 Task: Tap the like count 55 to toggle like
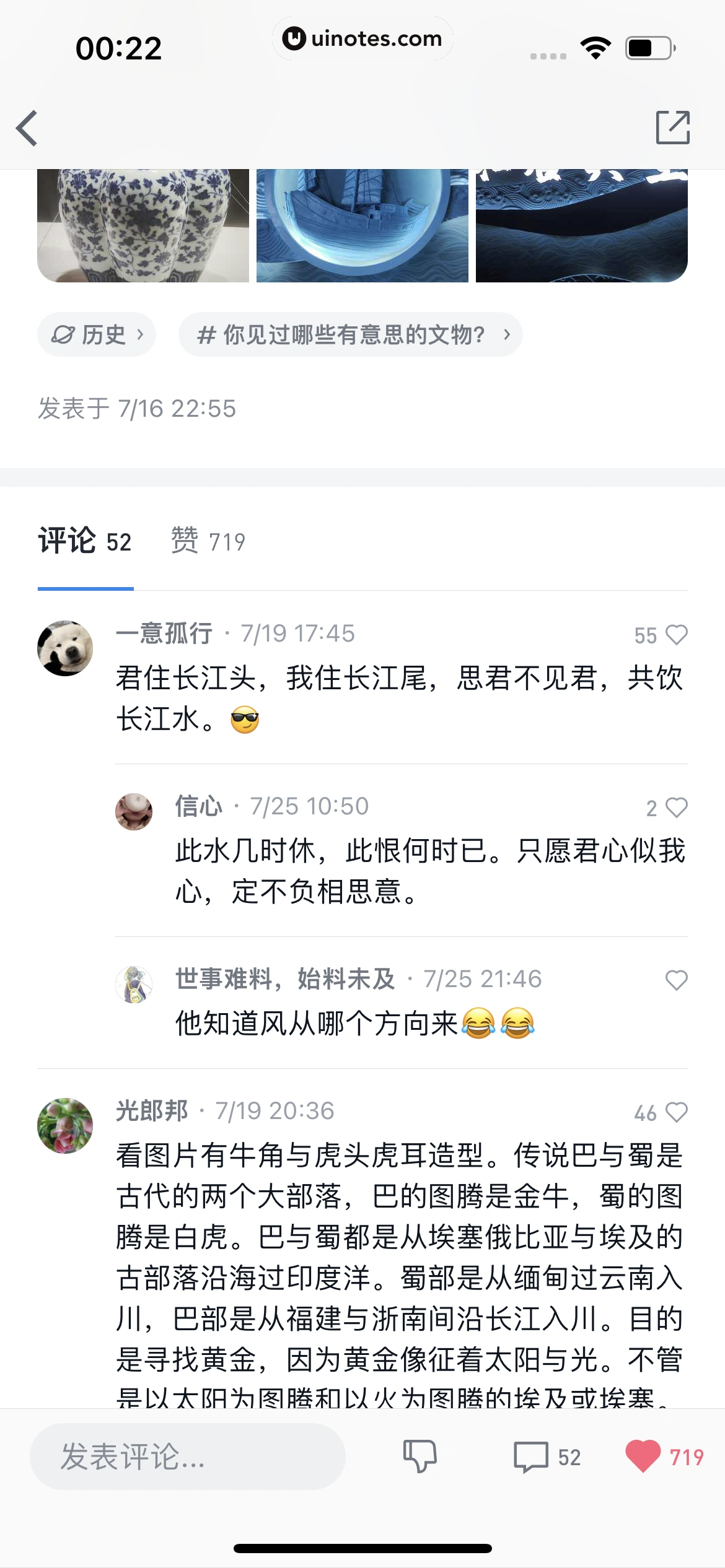coord(648,633)
